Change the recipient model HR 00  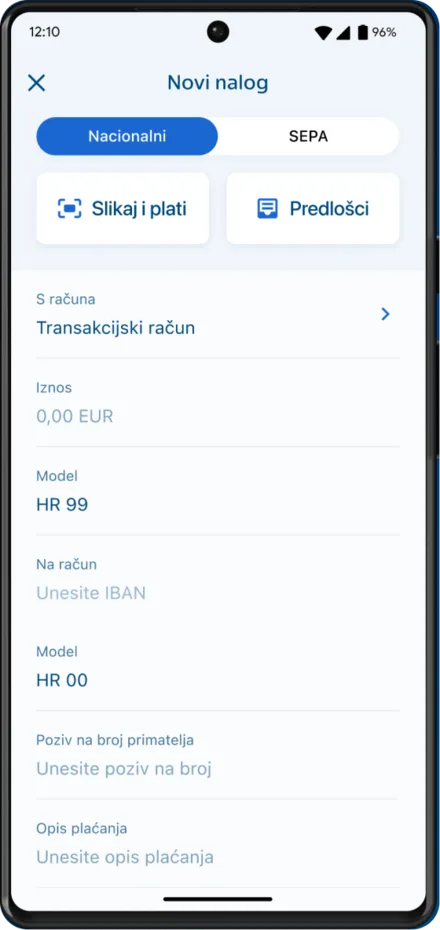tap(218, 667)
